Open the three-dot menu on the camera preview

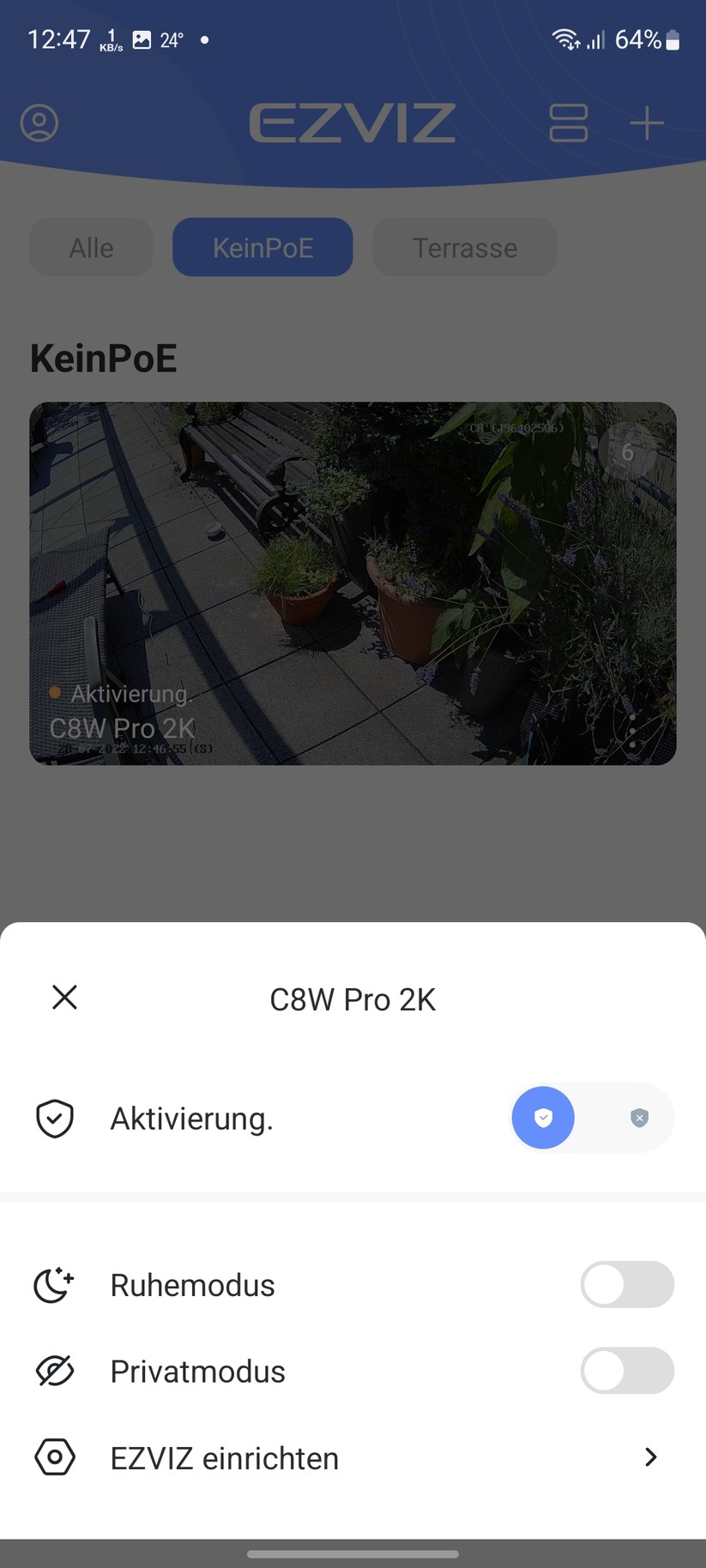pyautogui.click(x=631, y=731)
